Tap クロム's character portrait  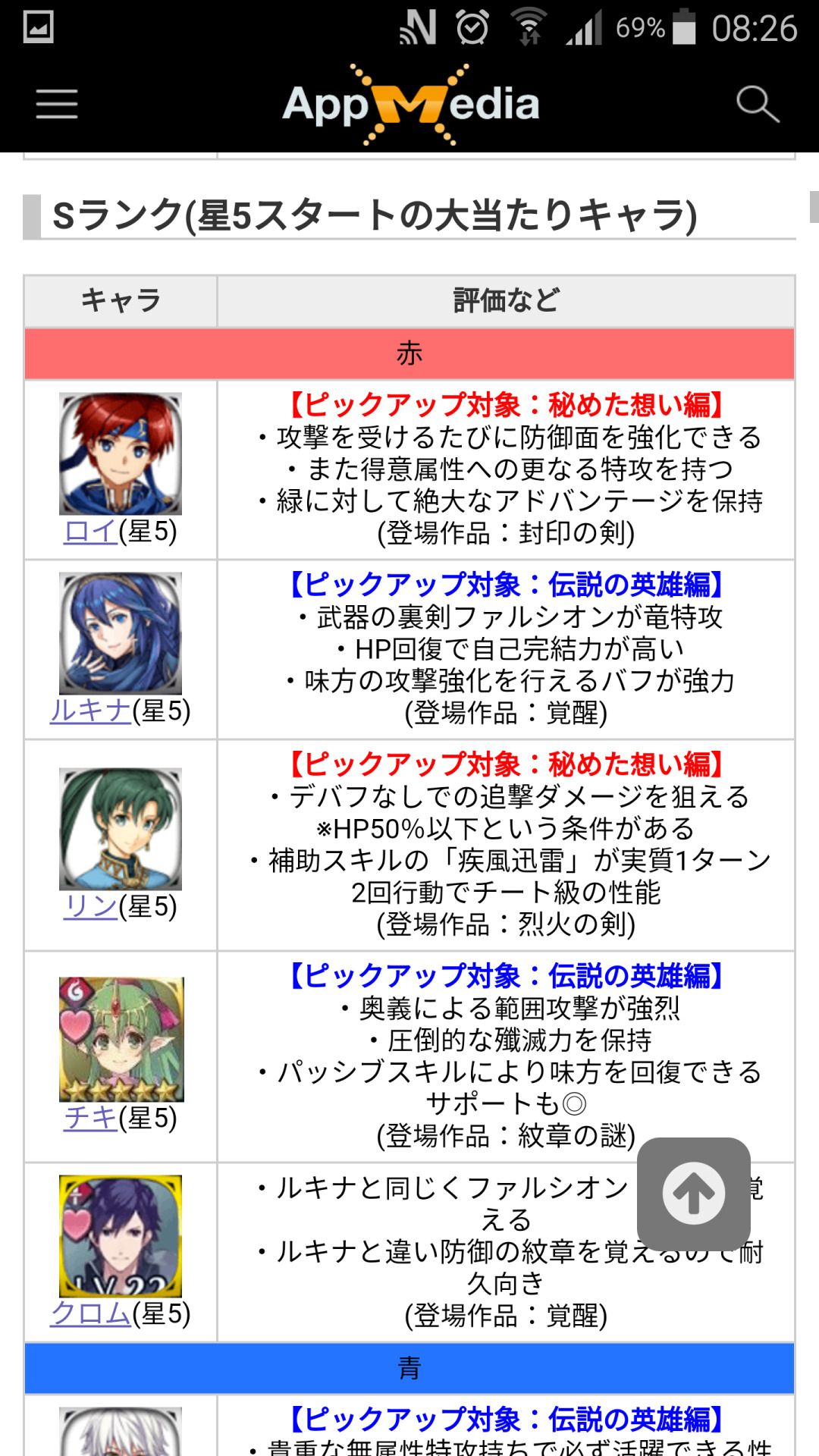point(121,1236)
